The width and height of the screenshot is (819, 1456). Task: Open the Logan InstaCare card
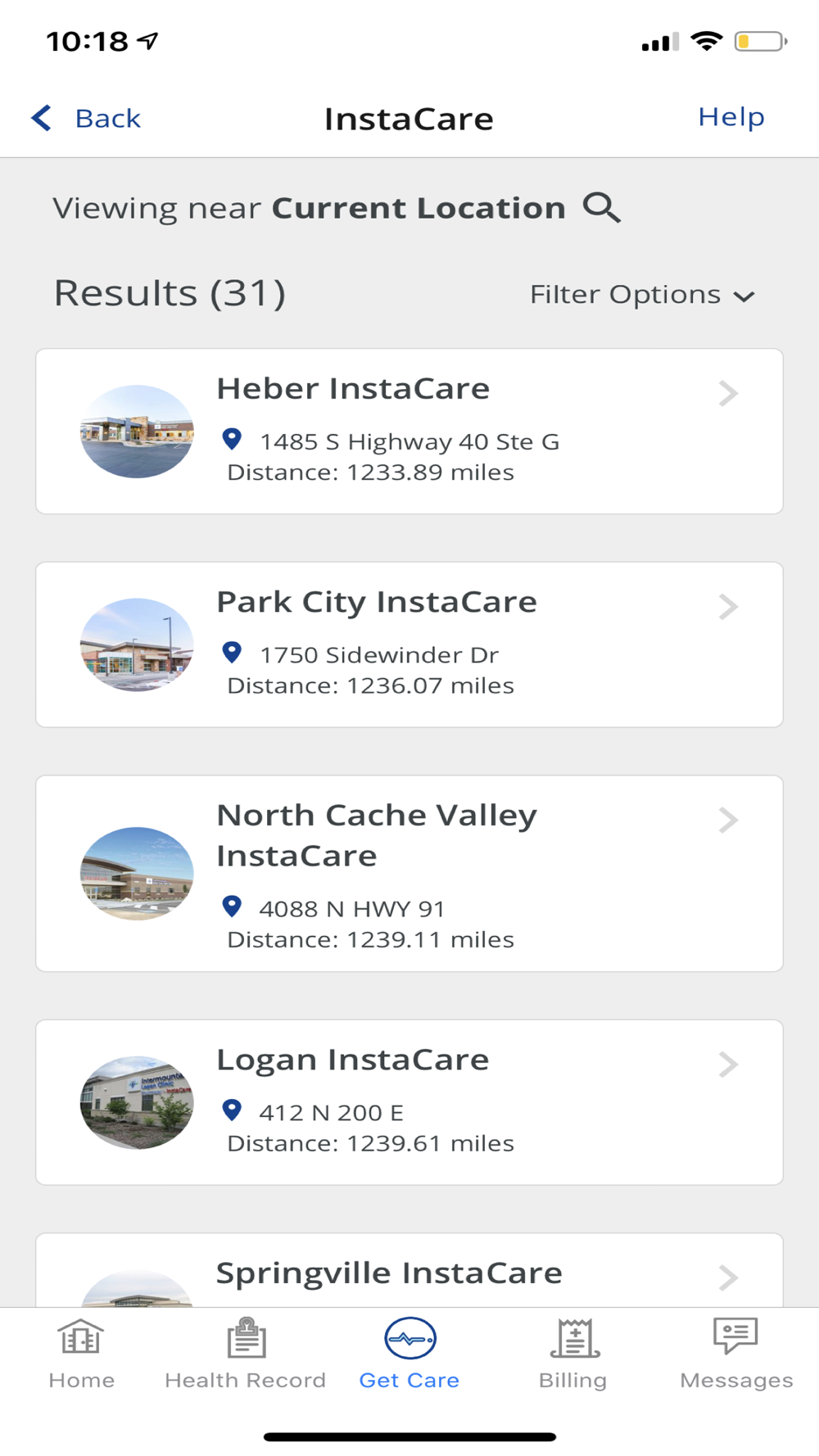pyautogui.click(x=409, y=1102)
